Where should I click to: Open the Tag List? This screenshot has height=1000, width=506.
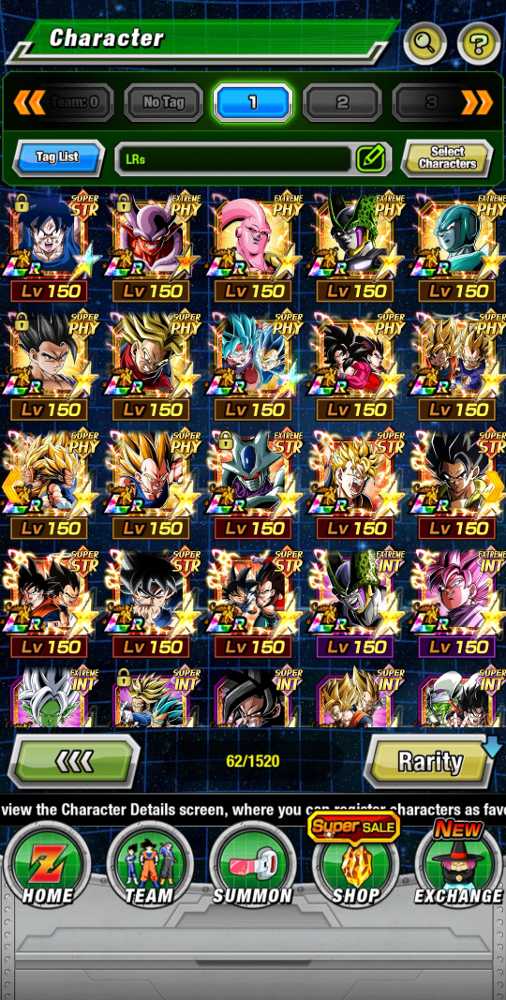[58, 158]
